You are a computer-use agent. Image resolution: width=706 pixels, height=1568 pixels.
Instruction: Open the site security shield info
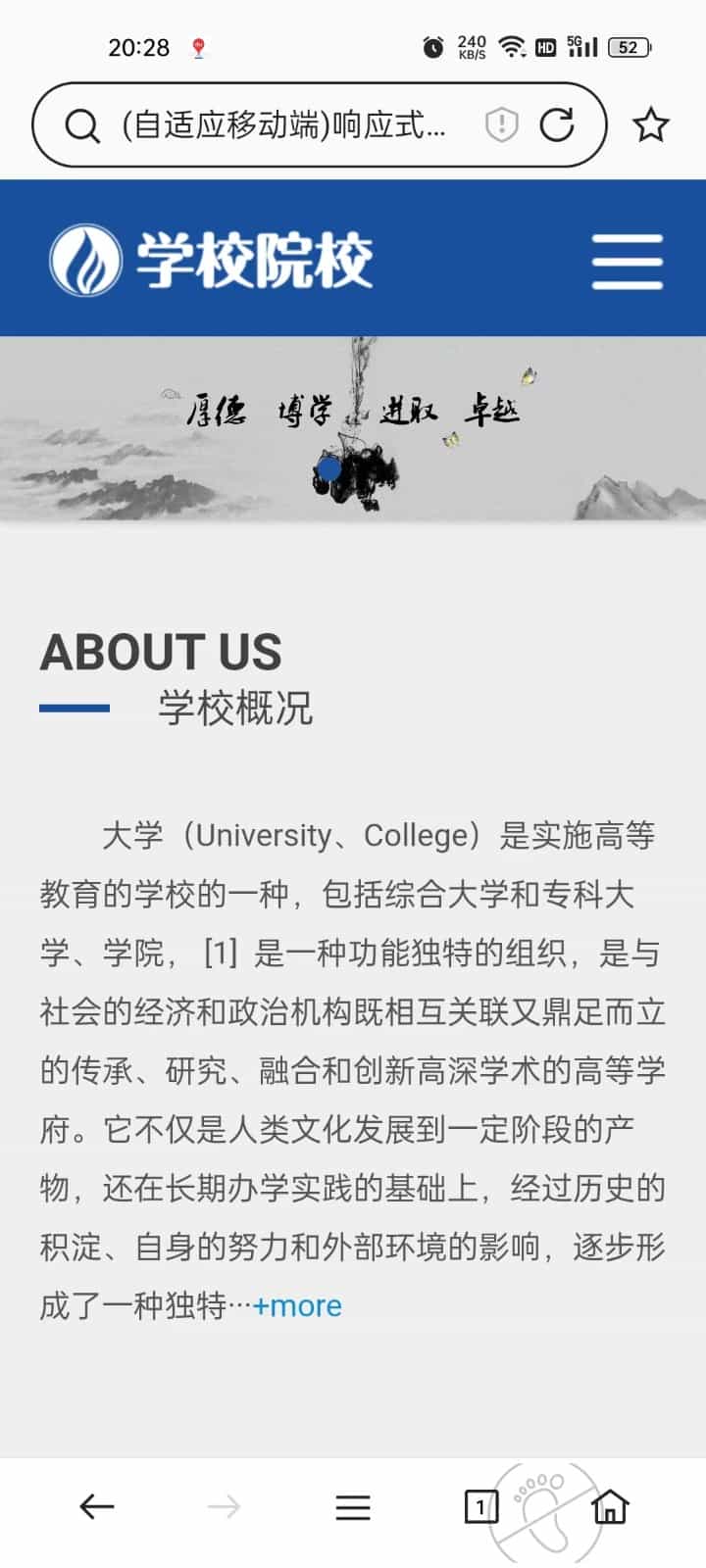click(501, 125)
